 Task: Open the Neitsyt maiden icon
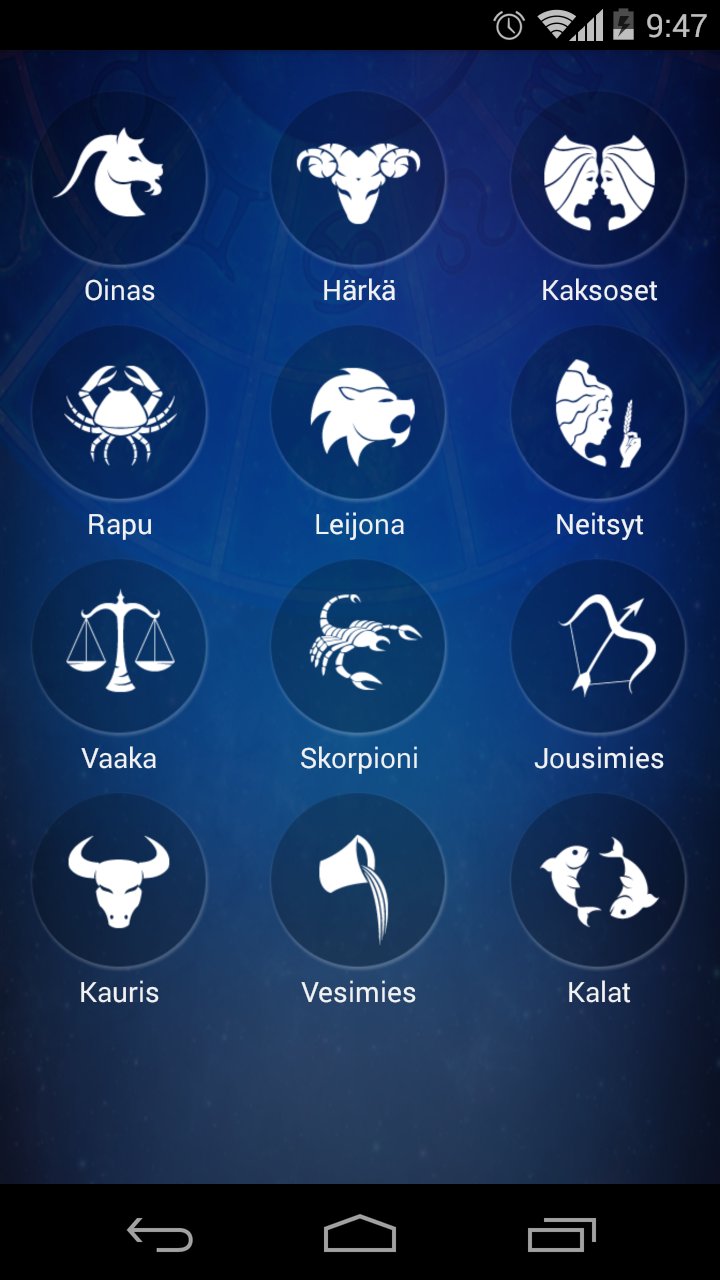point(597,411)
